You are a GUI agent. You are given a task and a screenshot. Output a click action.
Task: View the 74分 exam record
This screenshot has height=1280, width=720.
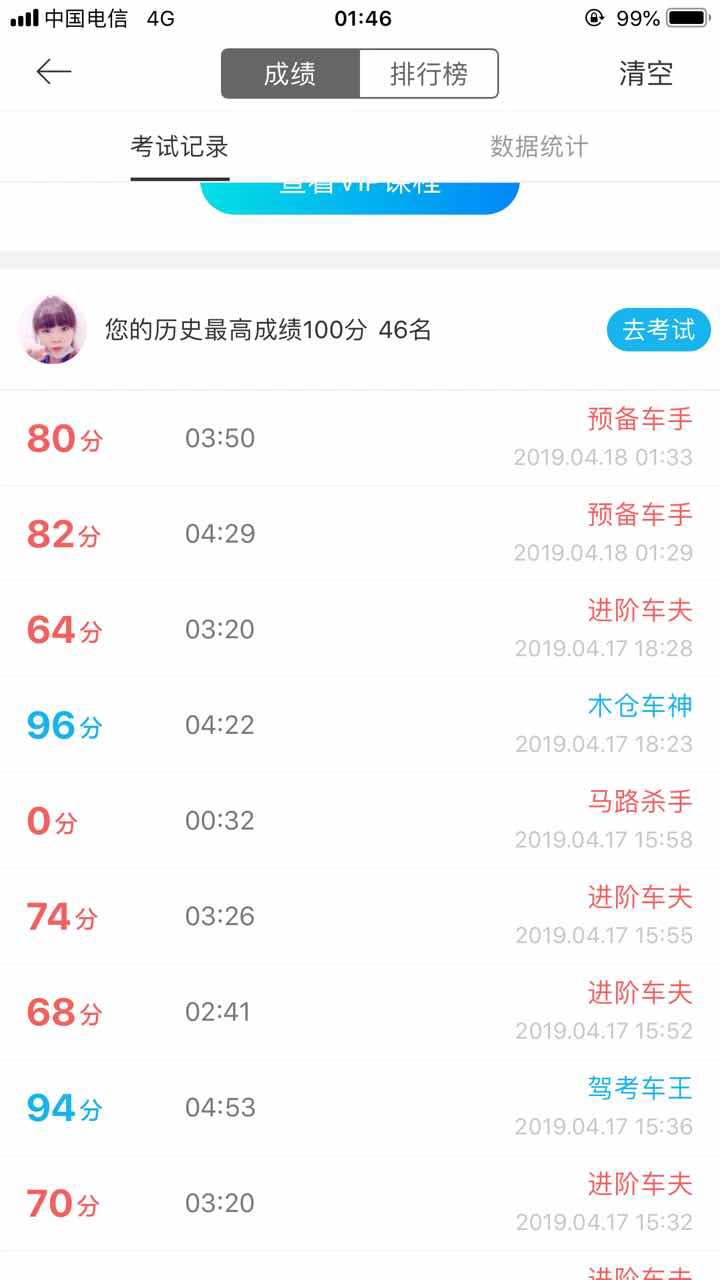coord(360,916)
